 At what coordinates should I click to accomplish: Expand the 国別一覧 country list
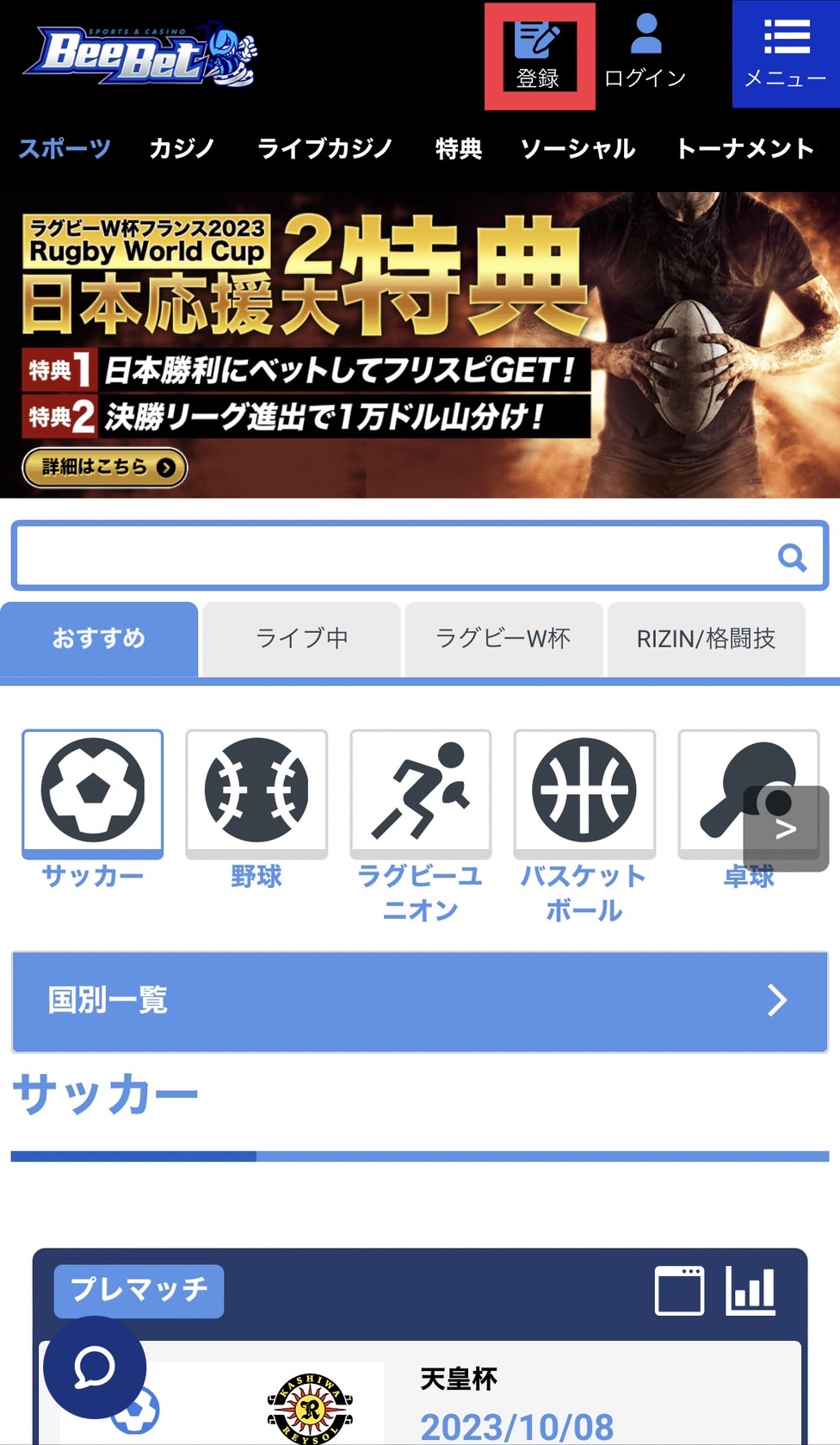(420, 1001)
